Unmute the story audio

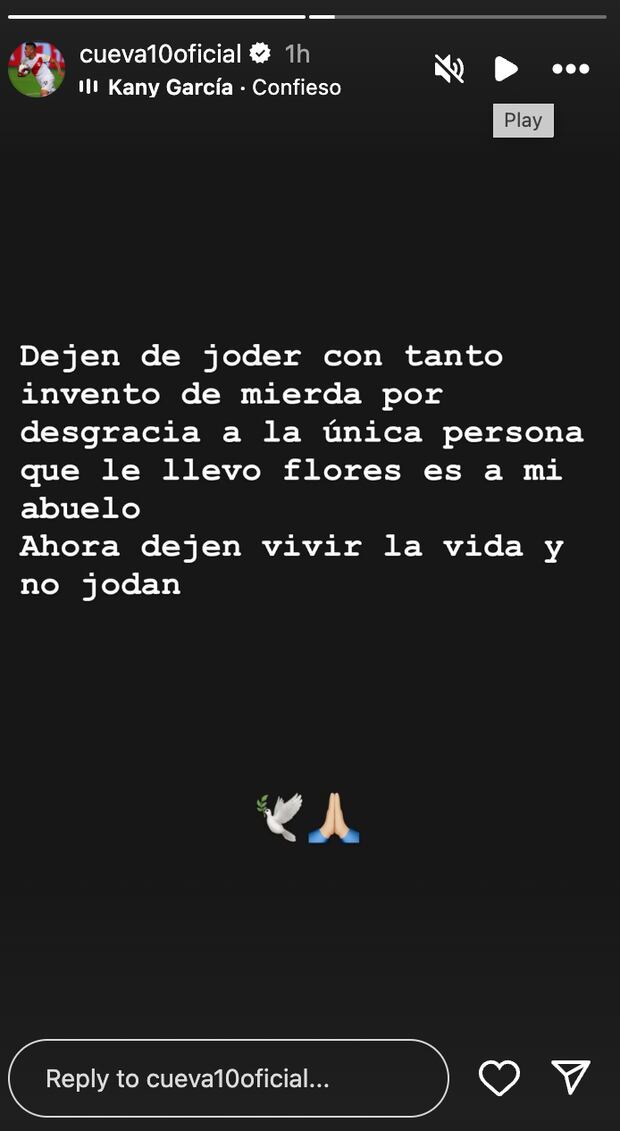click(449, 69)
